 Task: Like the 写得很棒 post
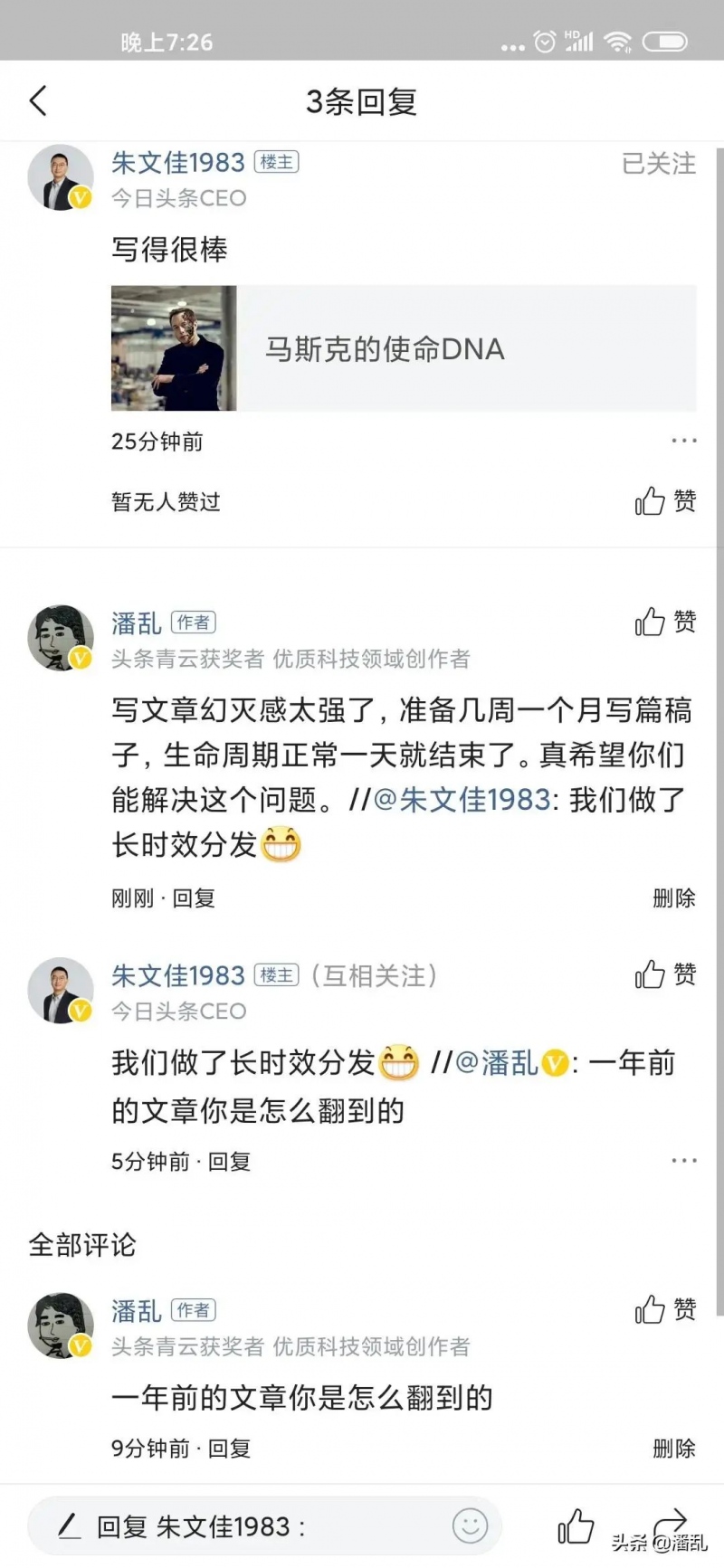click(665, 500)
